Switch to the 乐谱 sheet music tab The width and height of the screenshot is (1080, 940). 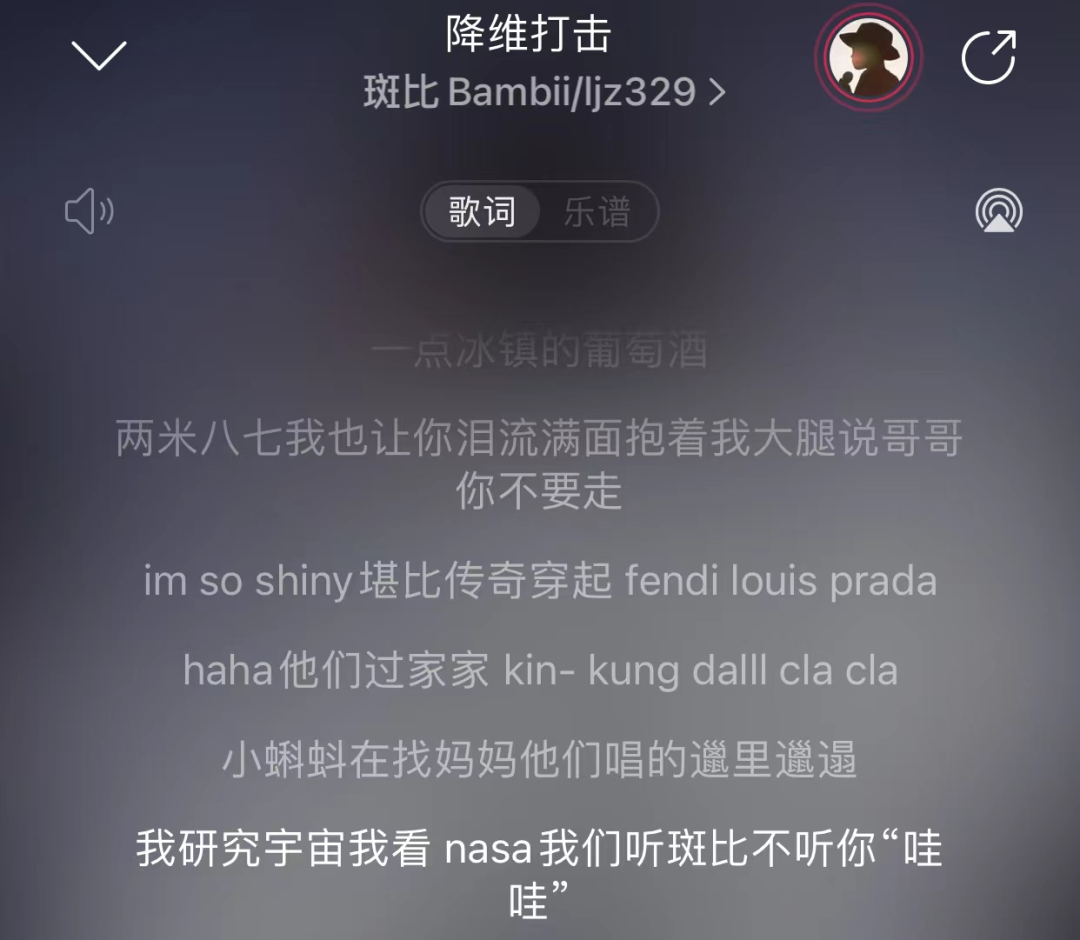pos(597,211)
